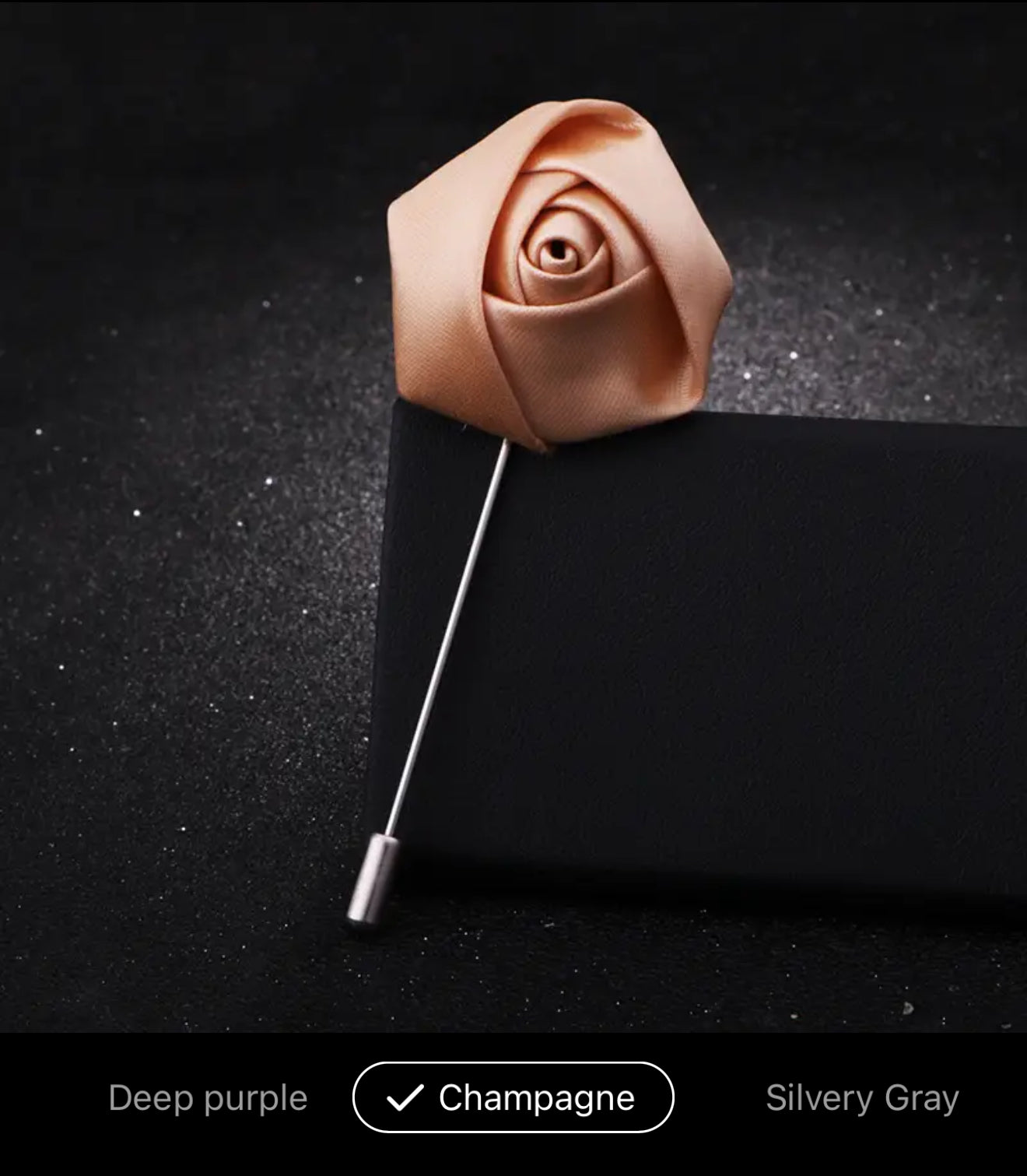Select the Deep purple color option
1027x1176 pixels.
(x=208, y=1098)
